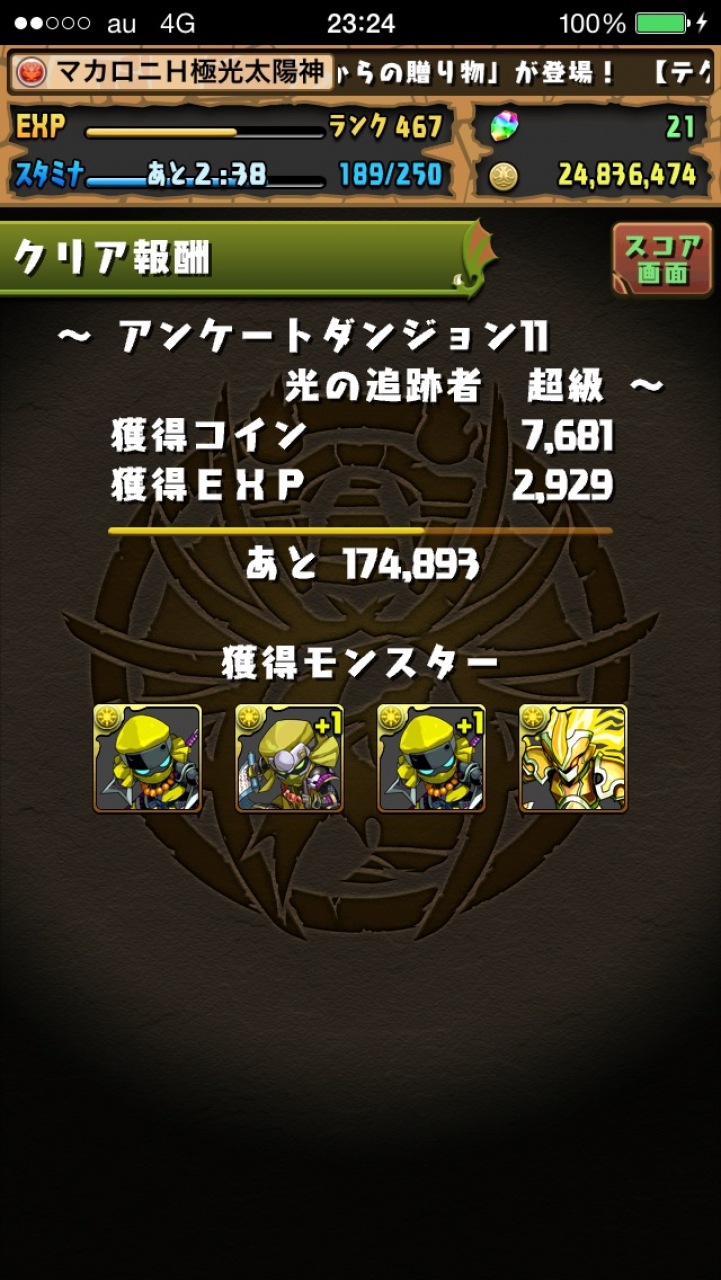Tap the first yellow ninja monster drop
This screenshot has width=721, height=1280.
(x=148, y=758)
